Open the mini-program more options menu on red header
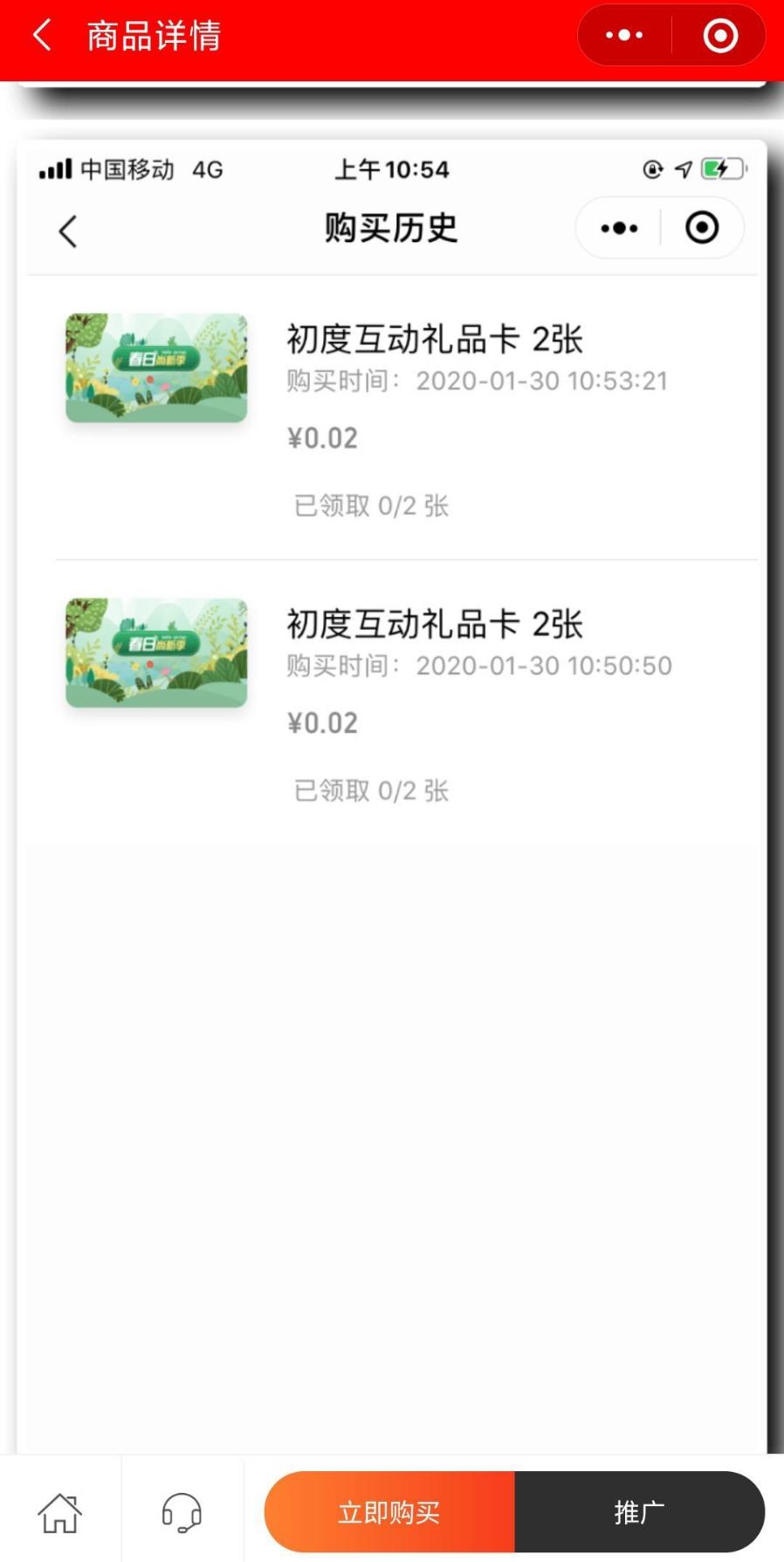 tap(623, 35)
